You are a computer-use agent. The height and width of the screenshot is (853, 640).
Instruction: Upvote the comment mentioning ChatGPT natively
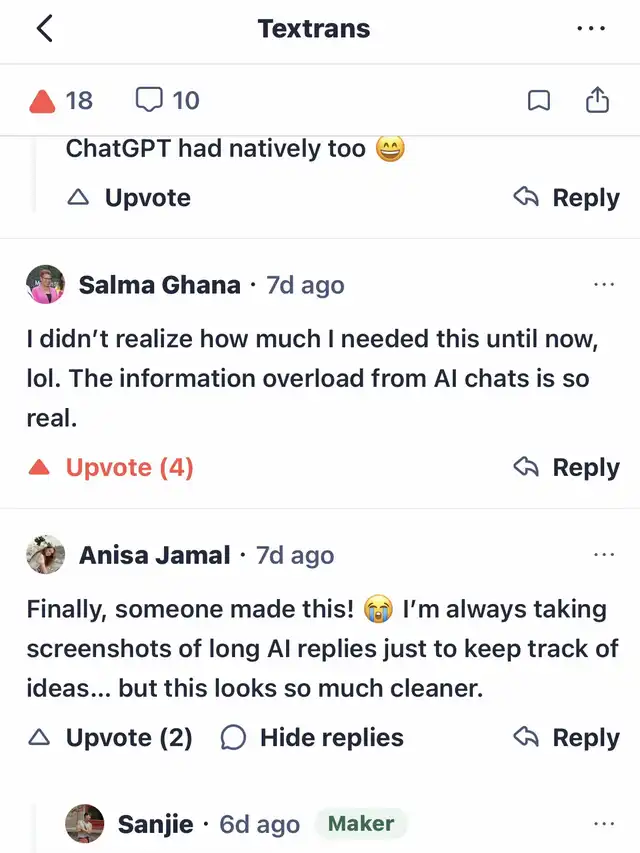(x=129, y=197)
